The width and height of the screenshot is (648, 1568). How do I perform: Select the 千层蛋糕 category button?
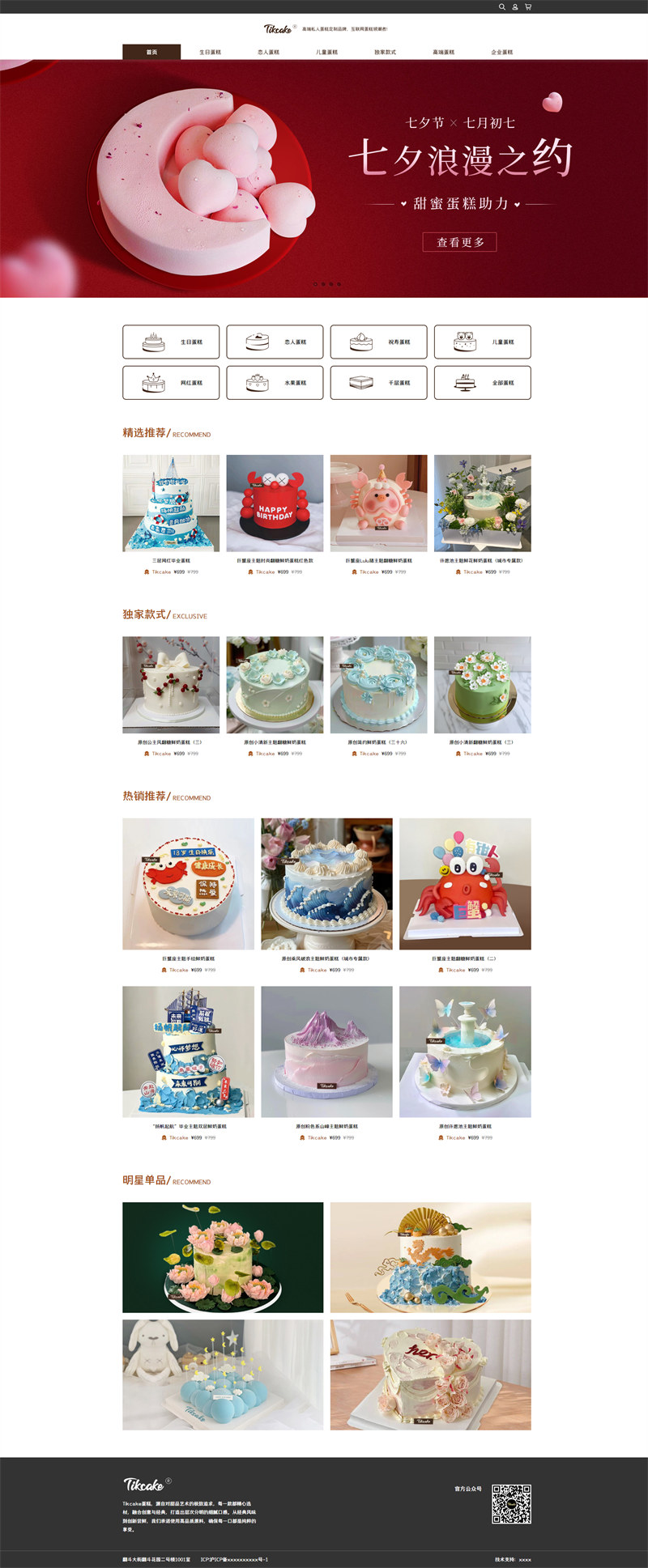(378, 383)
